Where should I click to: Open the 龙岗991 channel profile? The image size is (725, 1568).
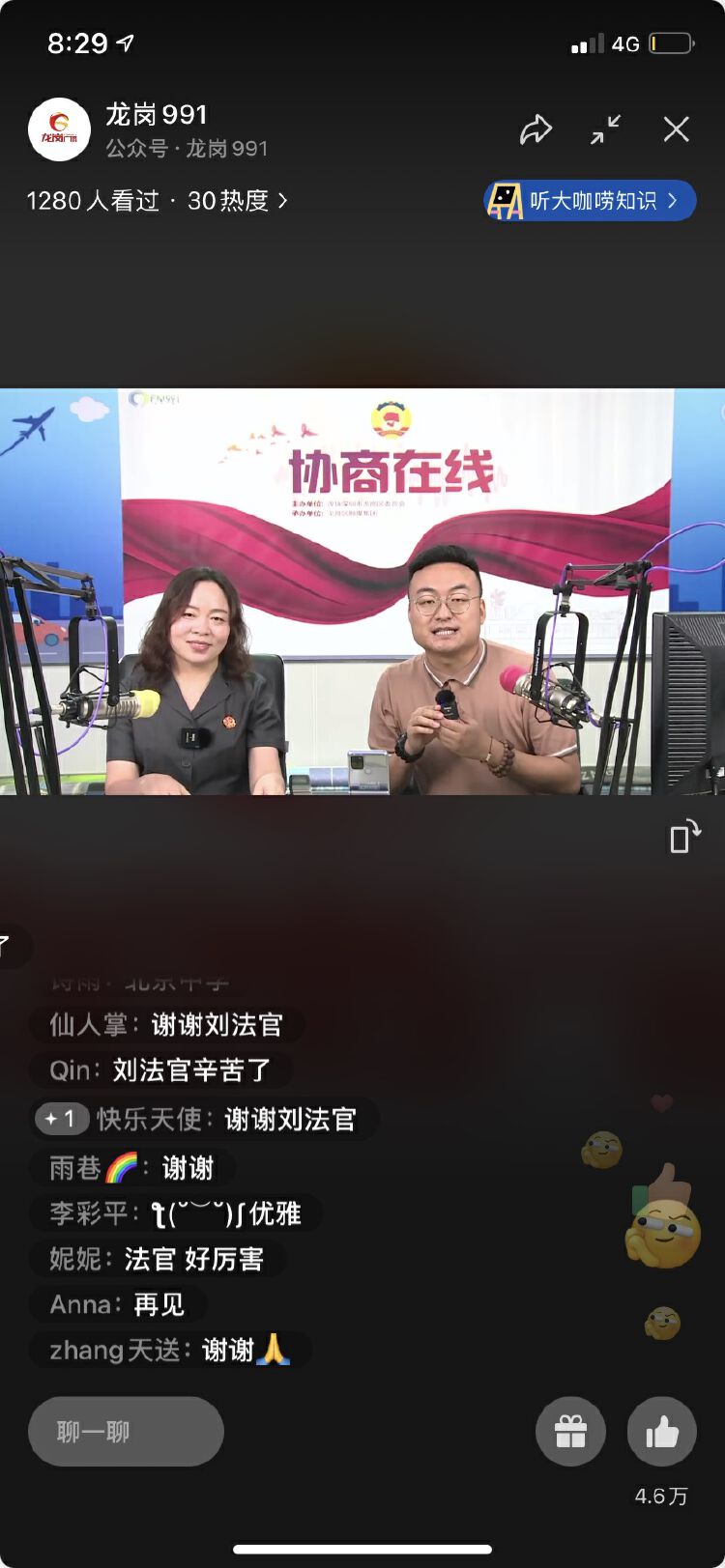60,129
